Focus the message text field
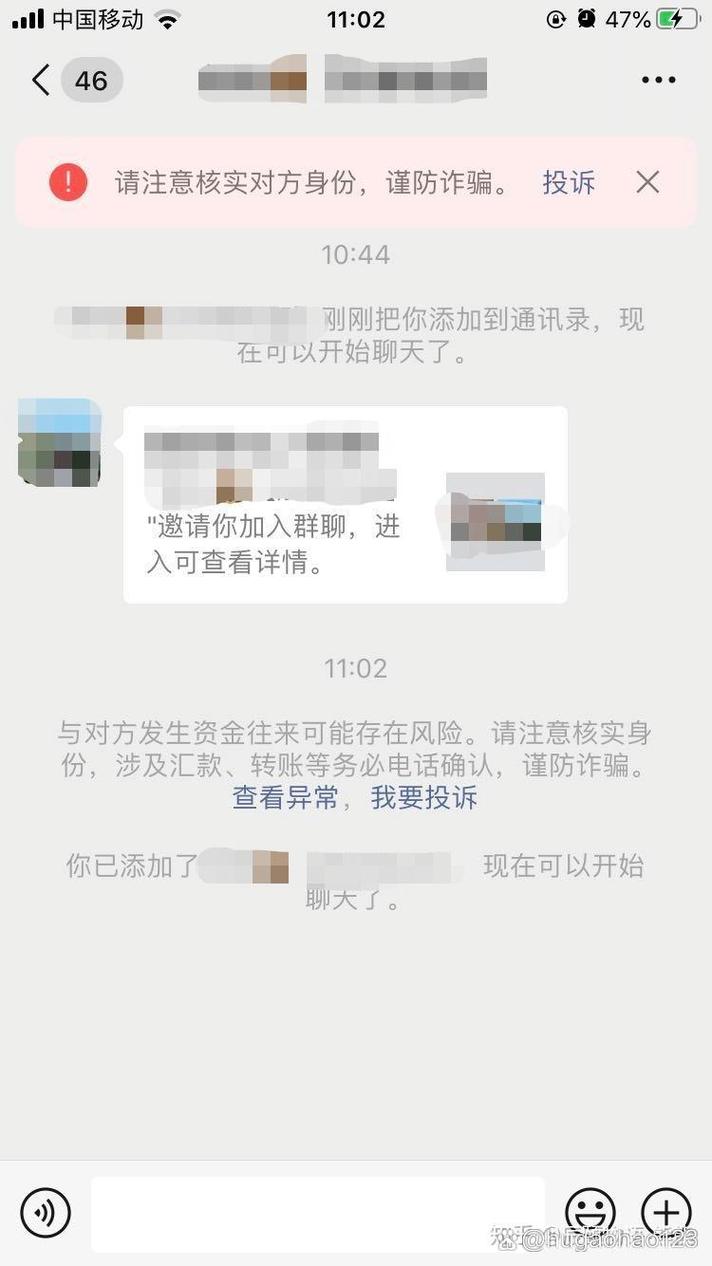The height and width of the screenshot is (1266, 712). 317,1213
